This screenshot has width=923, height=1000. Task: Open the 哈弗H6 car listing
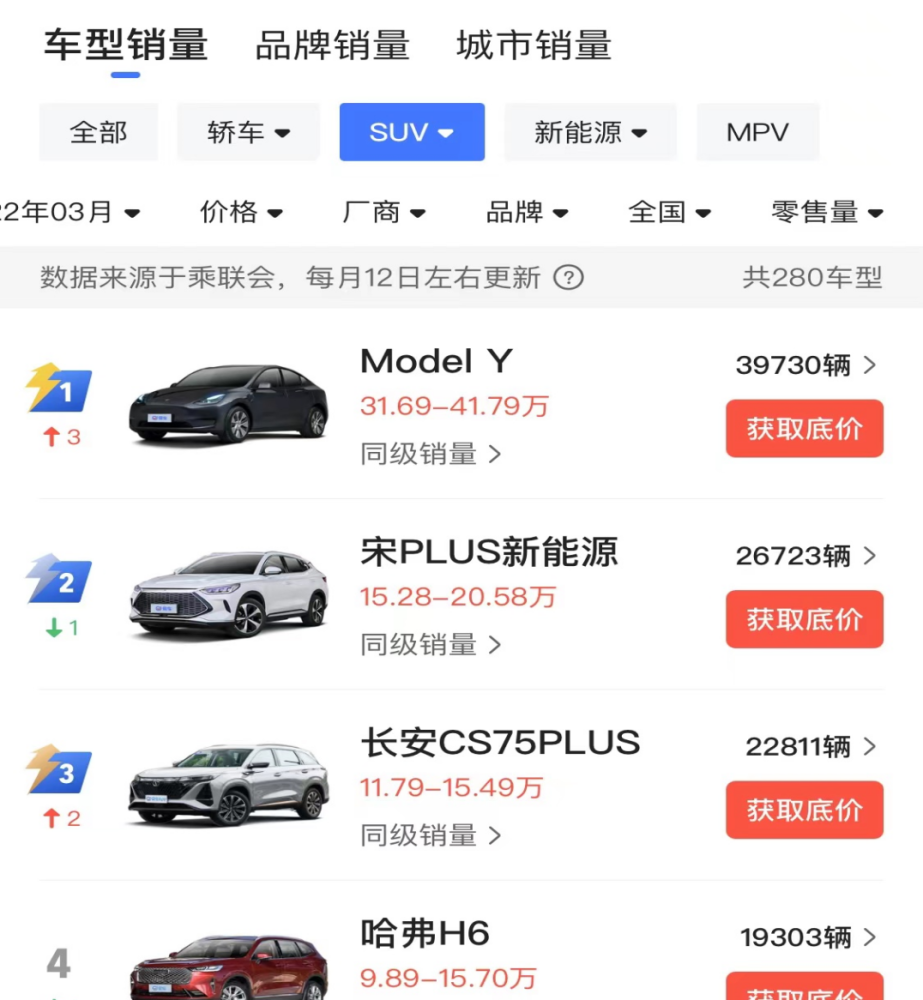coord(425,935)
